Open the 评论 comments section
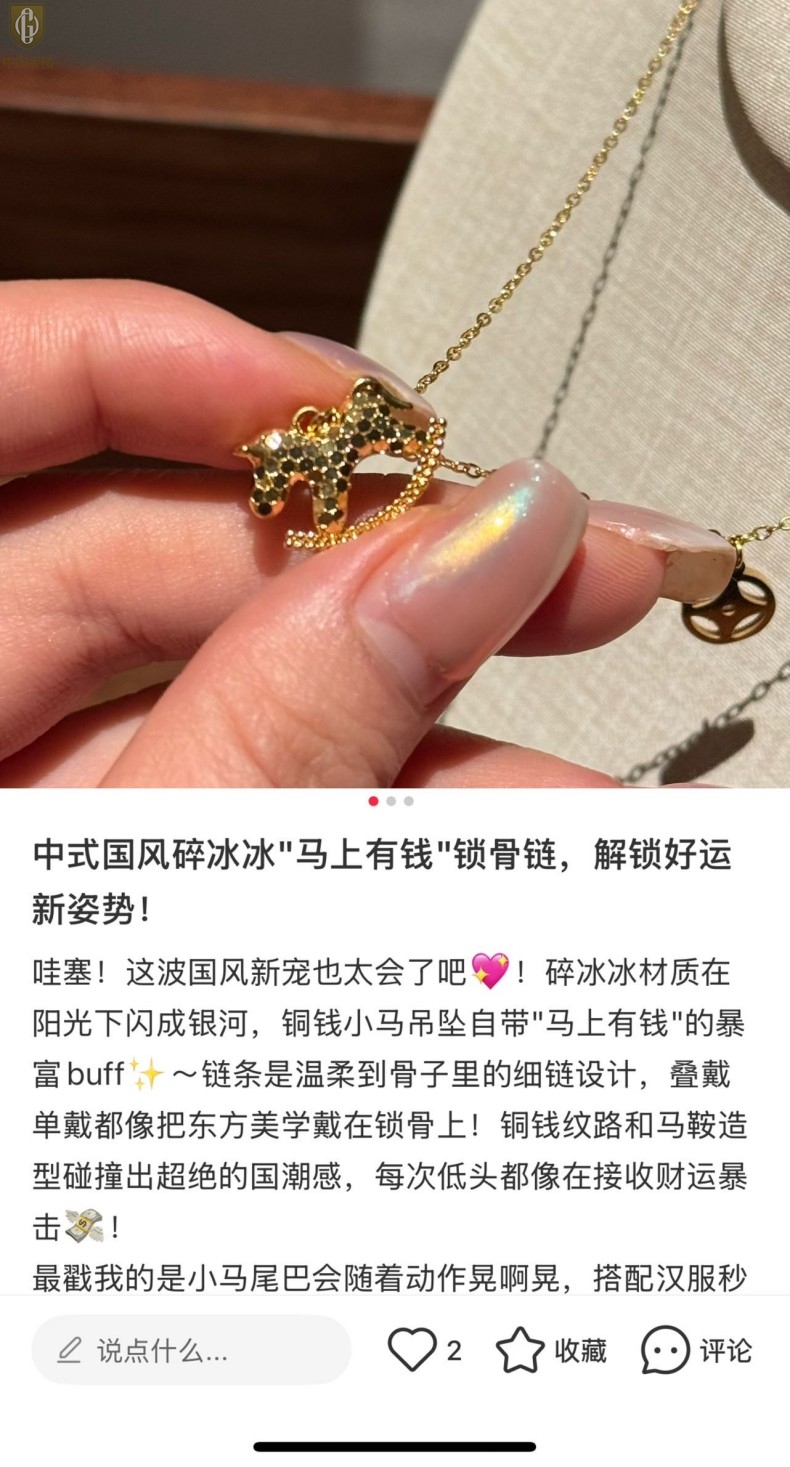The width and height of the screenshot is (790, 1467). click(x=666, y=1351)
